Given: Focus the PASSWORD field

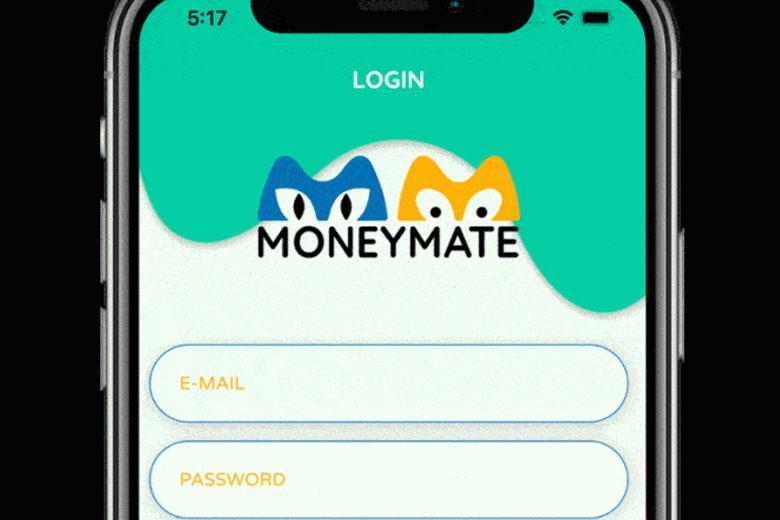Looking at the screenshot, I should [388, 479].
